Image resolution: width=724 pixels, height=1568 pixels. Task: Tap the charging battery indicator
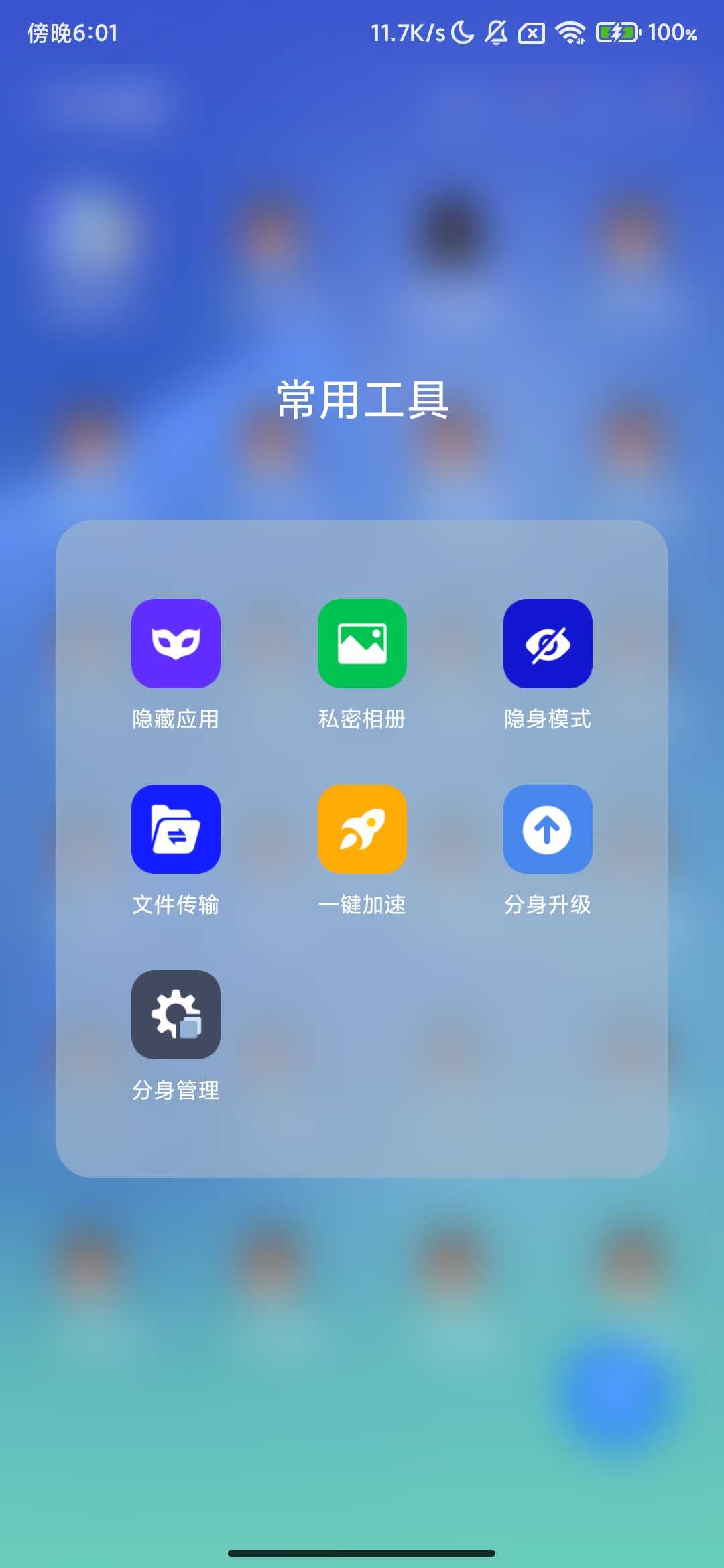click(x=618, y=31)
